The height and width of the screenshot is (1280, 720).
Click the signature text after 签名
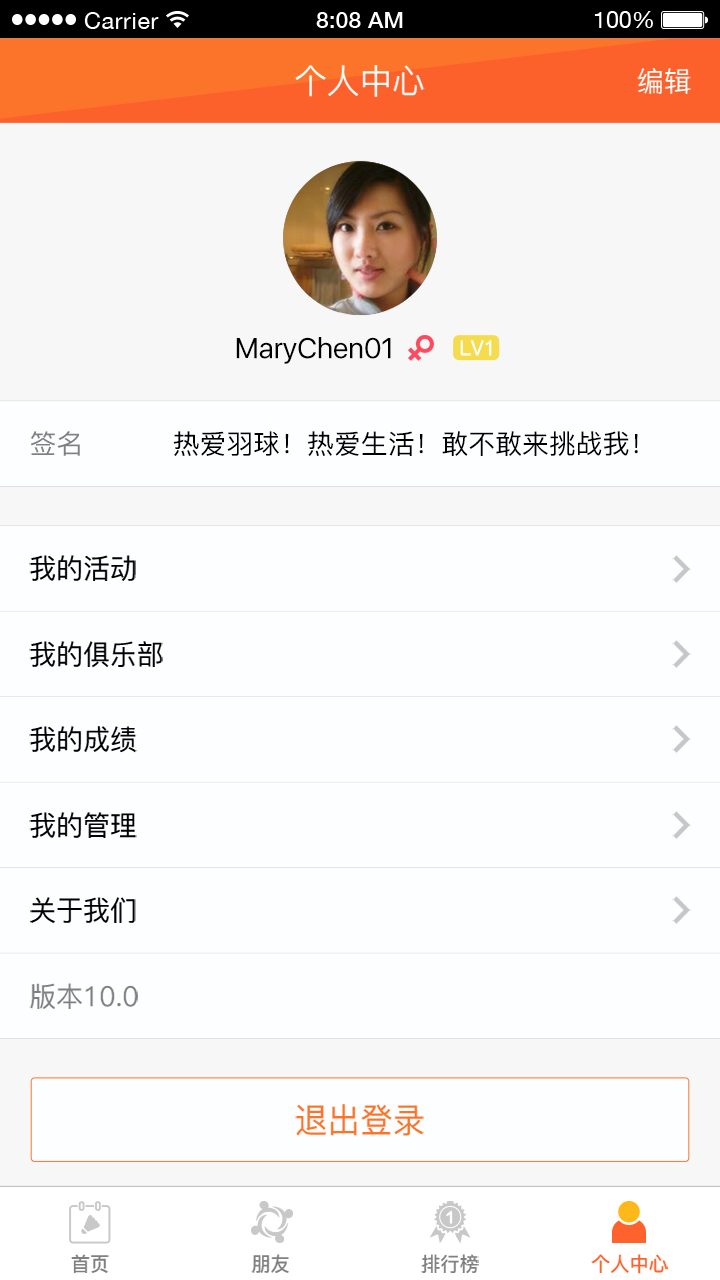coord(408,443)
